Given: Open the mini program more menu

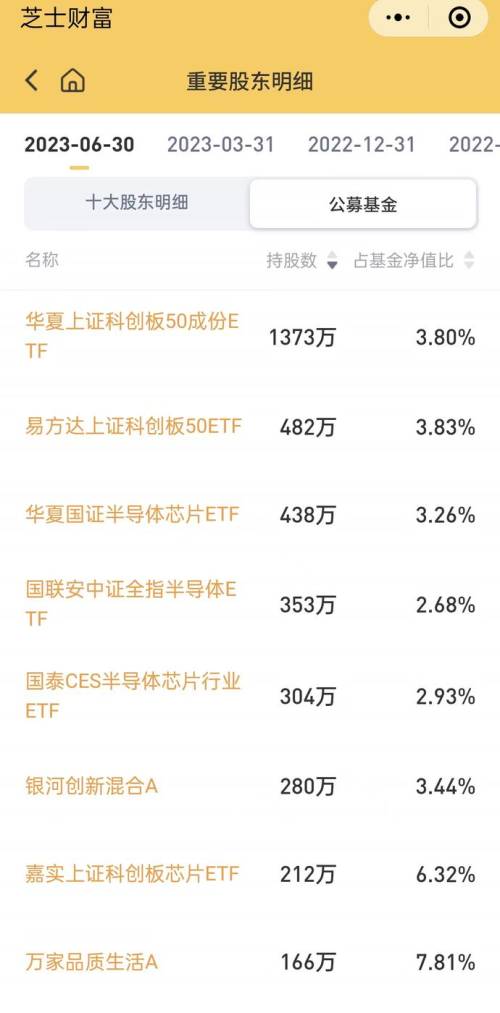Looking at the screenshot, I should point(398,17).
